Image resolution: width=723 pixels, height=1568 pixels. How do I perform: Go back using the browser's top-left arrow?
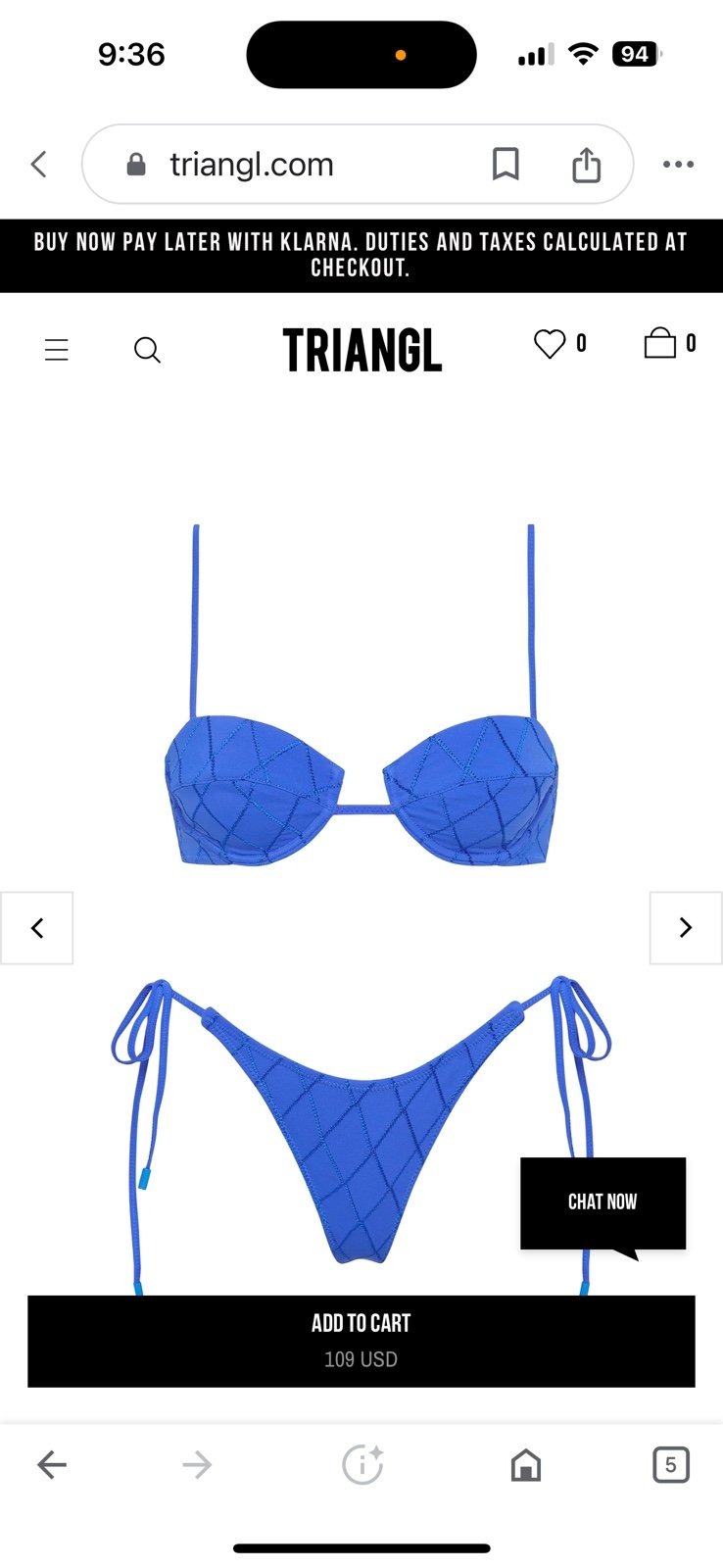39,165
